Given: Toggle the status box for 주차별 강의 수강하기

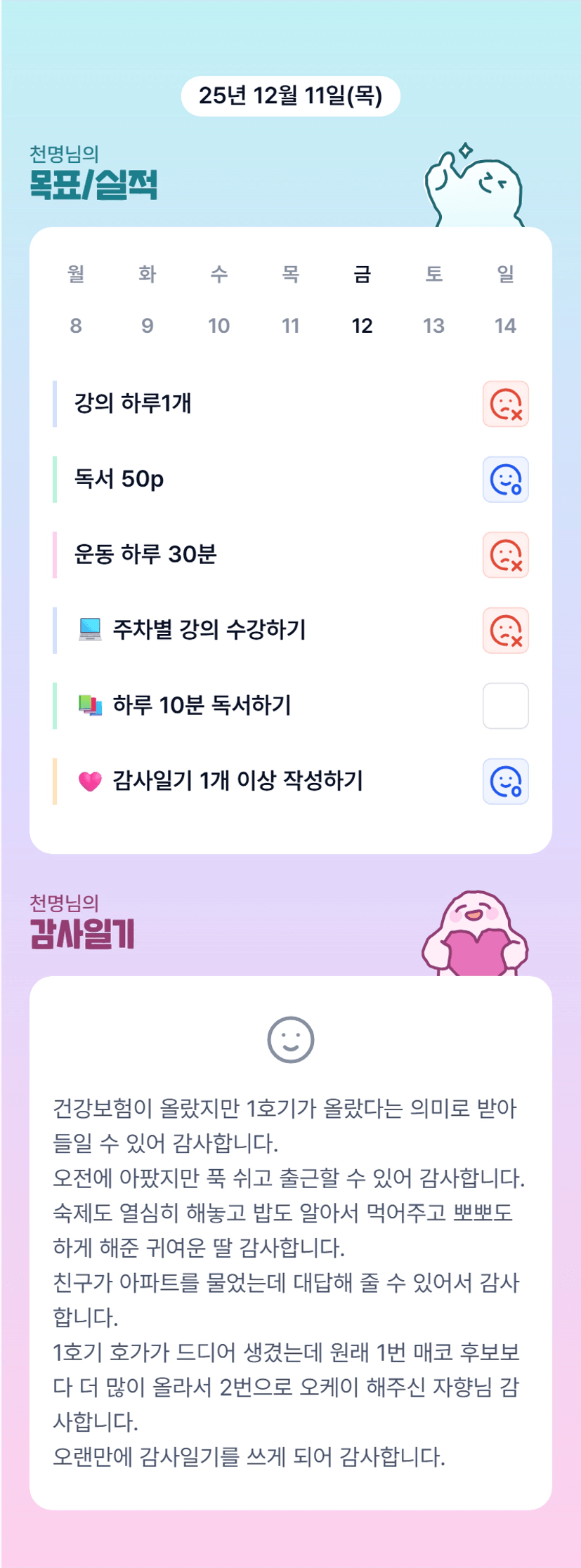Looking at the screenshot, I should point(506,631).
